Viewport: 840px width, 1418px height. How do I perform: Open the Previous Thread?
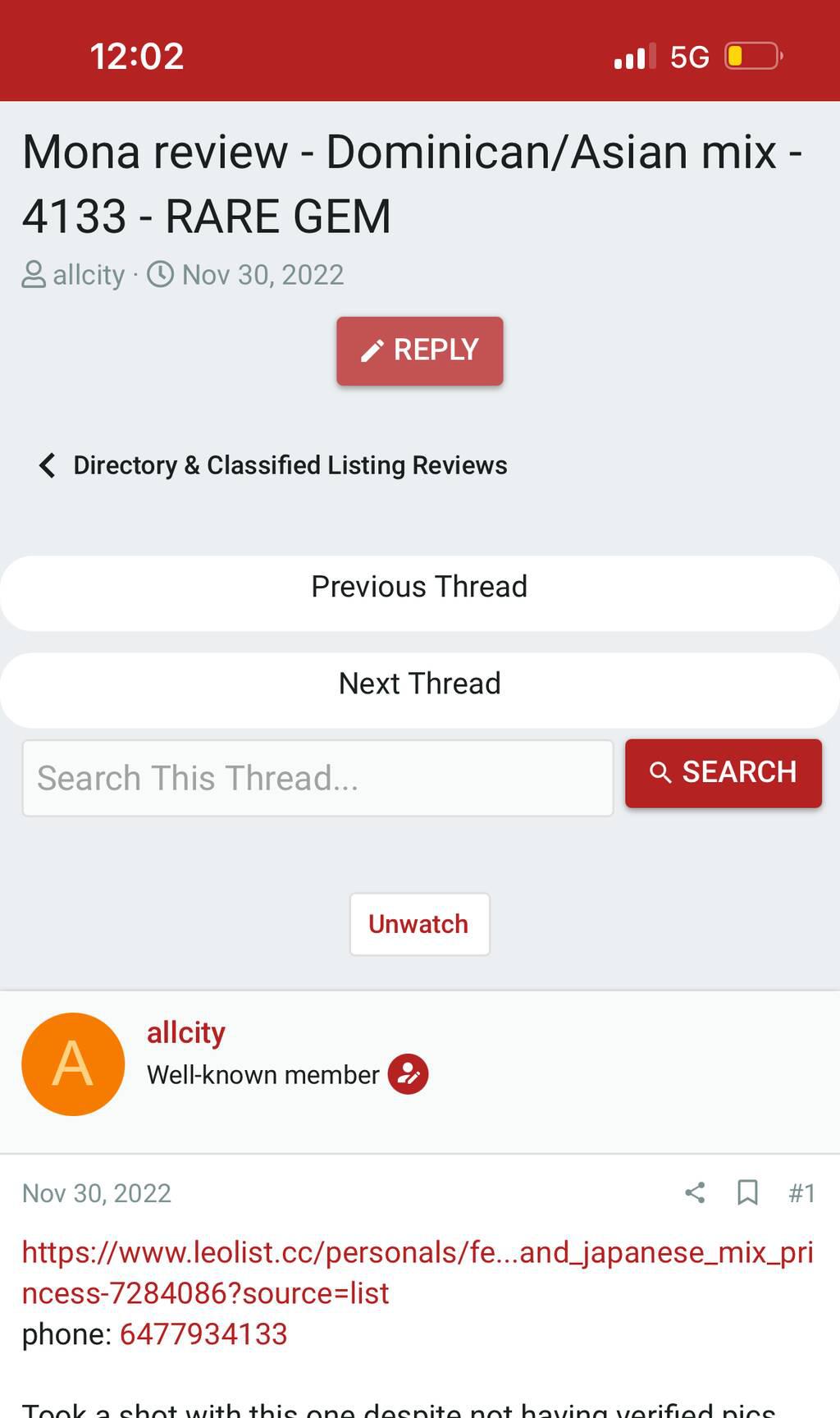click(x=419, y=588)
